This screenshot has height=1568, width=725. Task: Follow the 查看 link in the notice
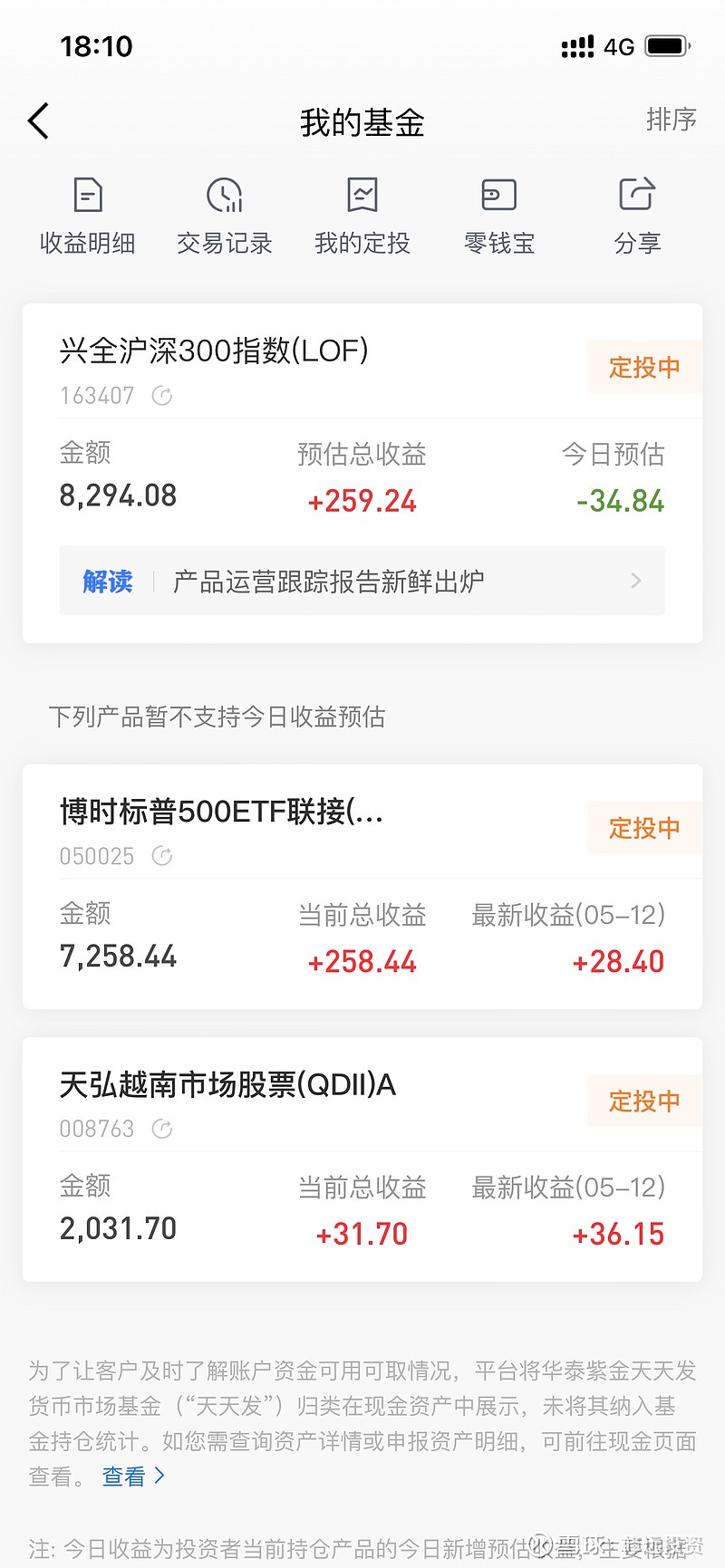point(132,1477)
